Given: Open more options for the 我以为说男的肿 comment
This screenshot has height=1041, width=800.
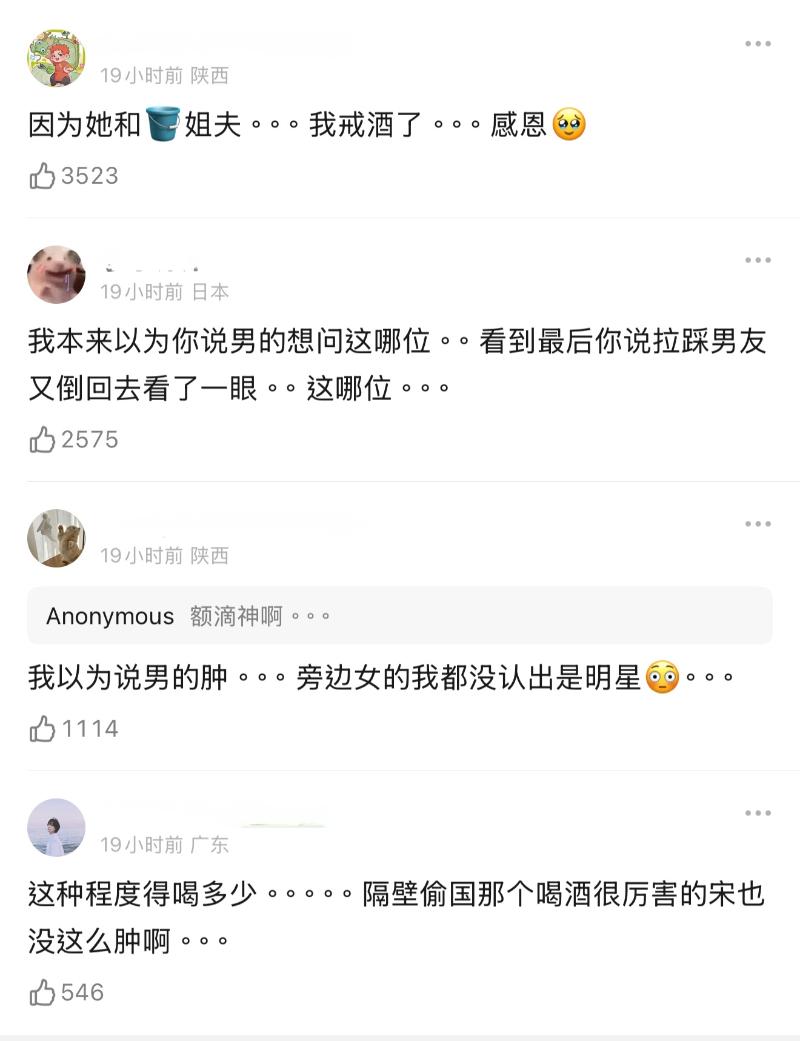Looking at the screenshot, I should 758,524.
